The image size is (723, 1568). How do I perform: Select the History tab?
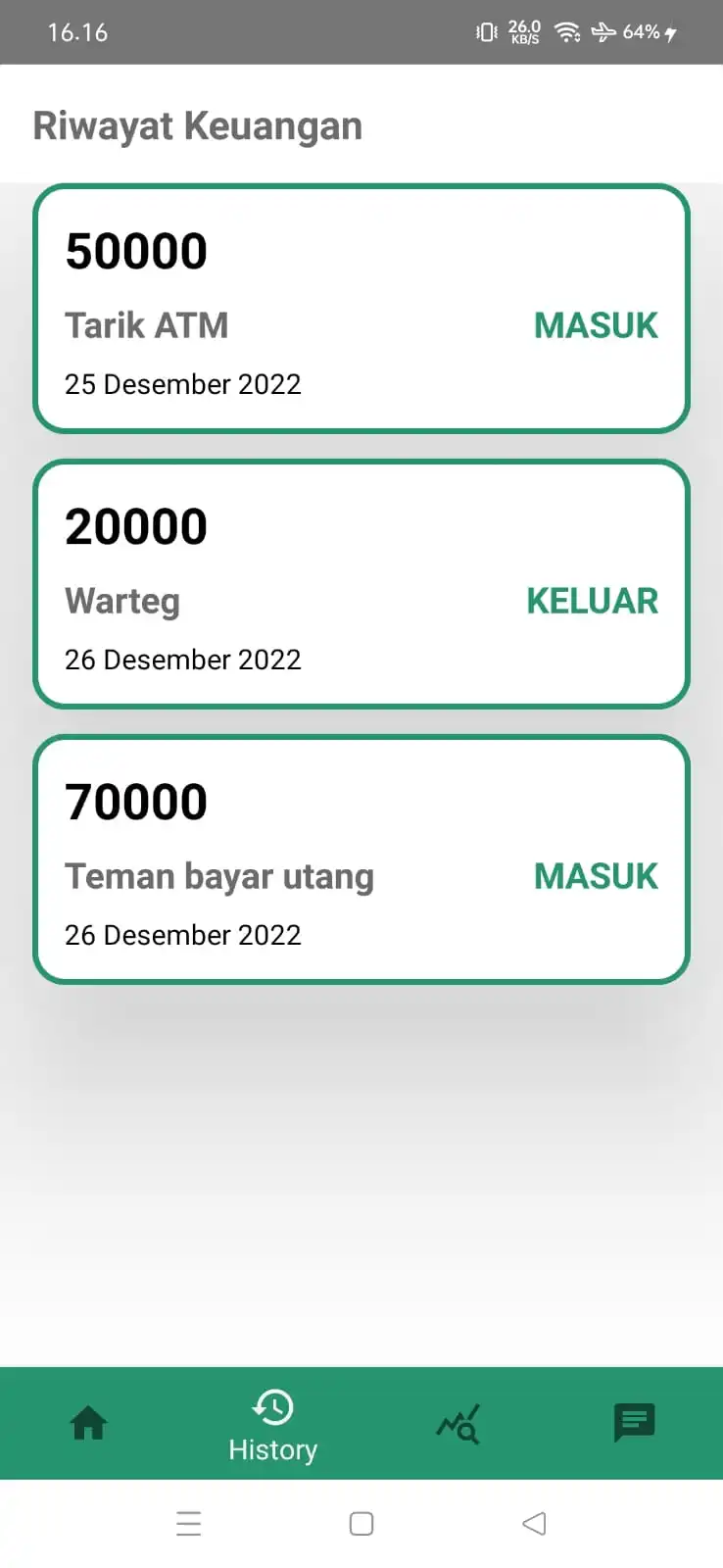click(x=272, y=1424)
